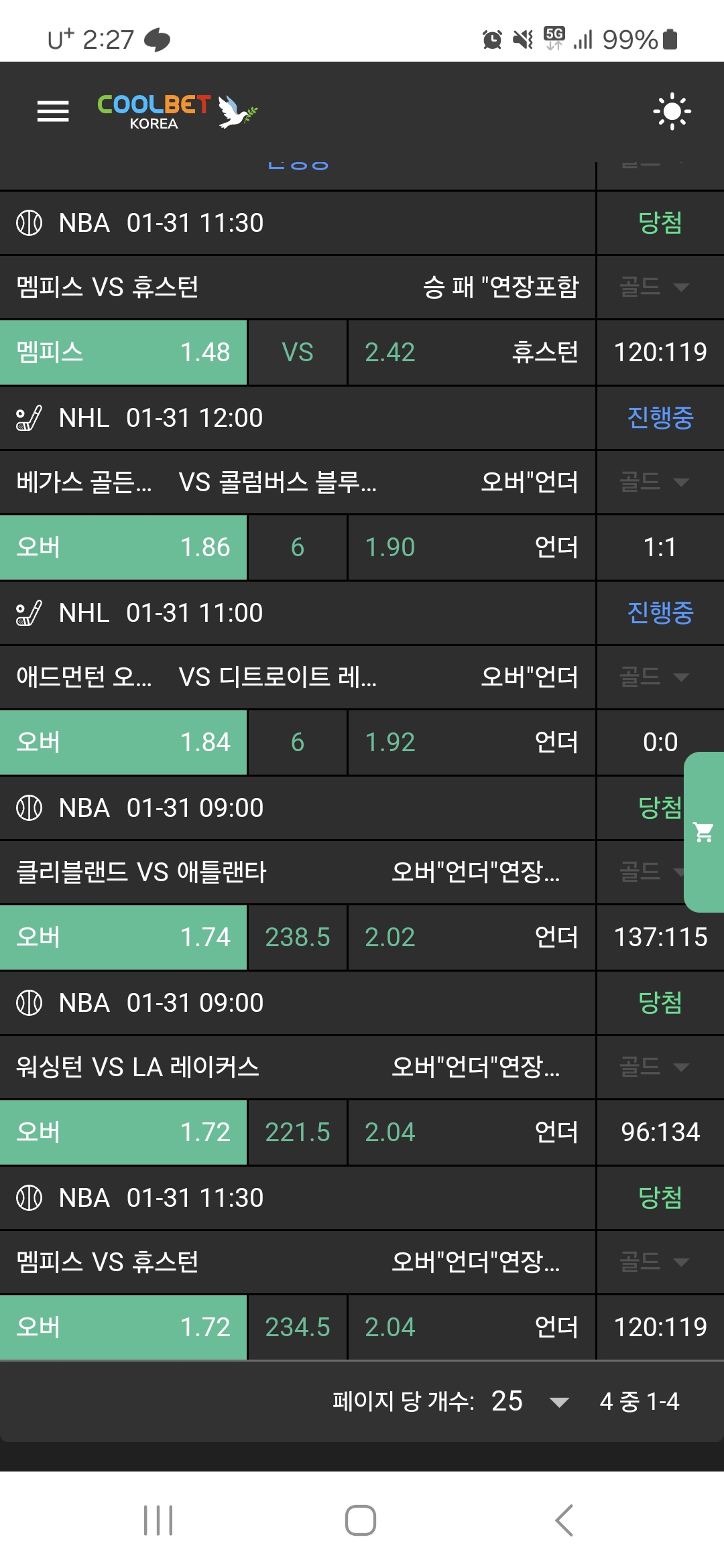
Task: Choose 오버 at 1.86 for 베가스 match
Action: coord(123,547)
